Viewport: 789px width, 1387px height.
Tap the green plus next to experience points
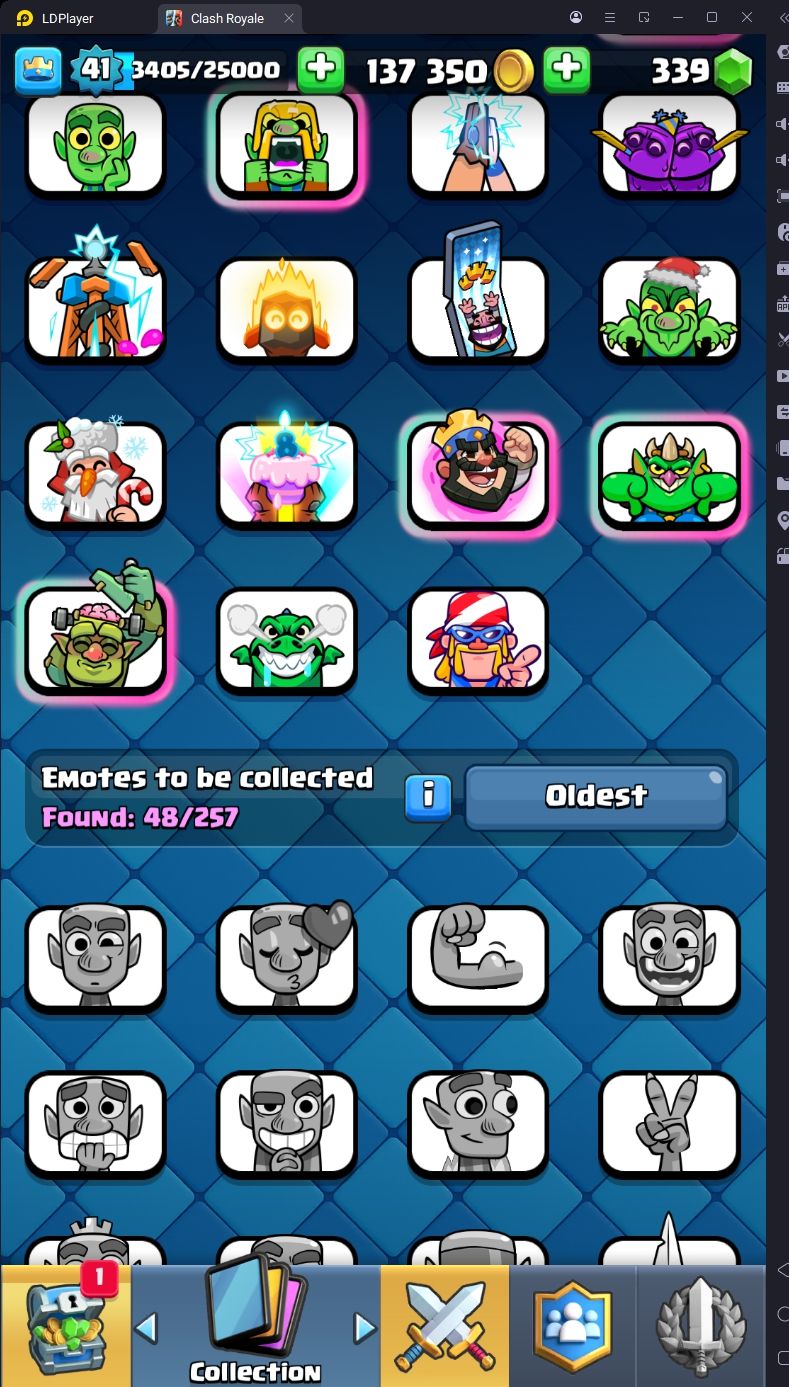(x=321, y=69)
